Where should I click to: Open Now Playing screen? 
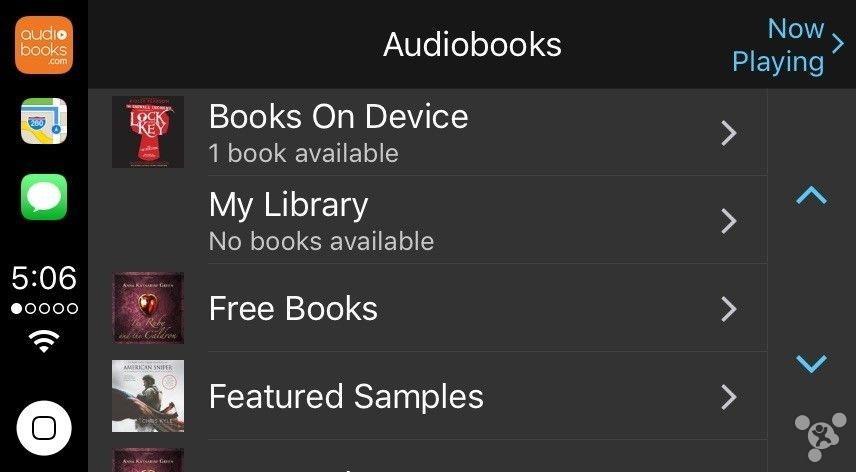786,45
